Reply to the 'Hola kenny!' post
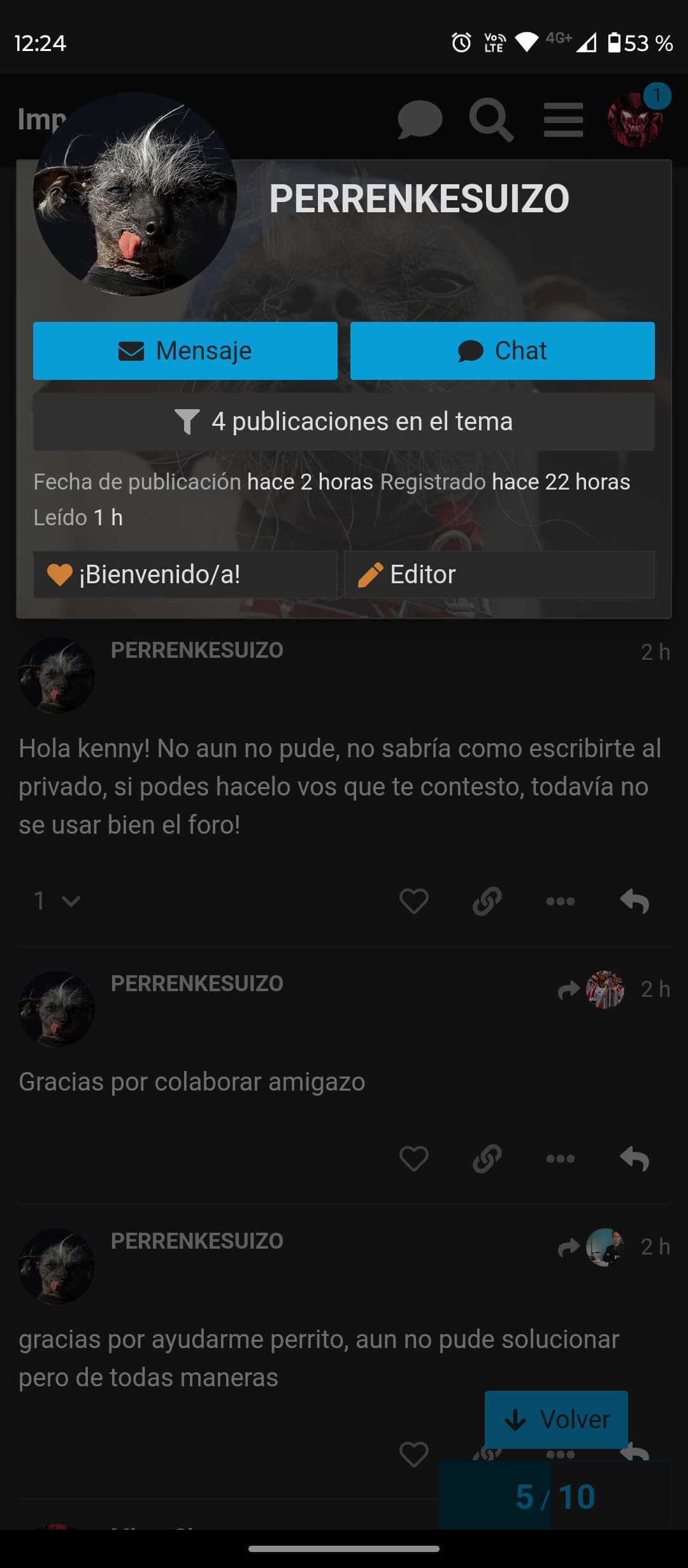The image size is (688, 1568). click(634, 901)
